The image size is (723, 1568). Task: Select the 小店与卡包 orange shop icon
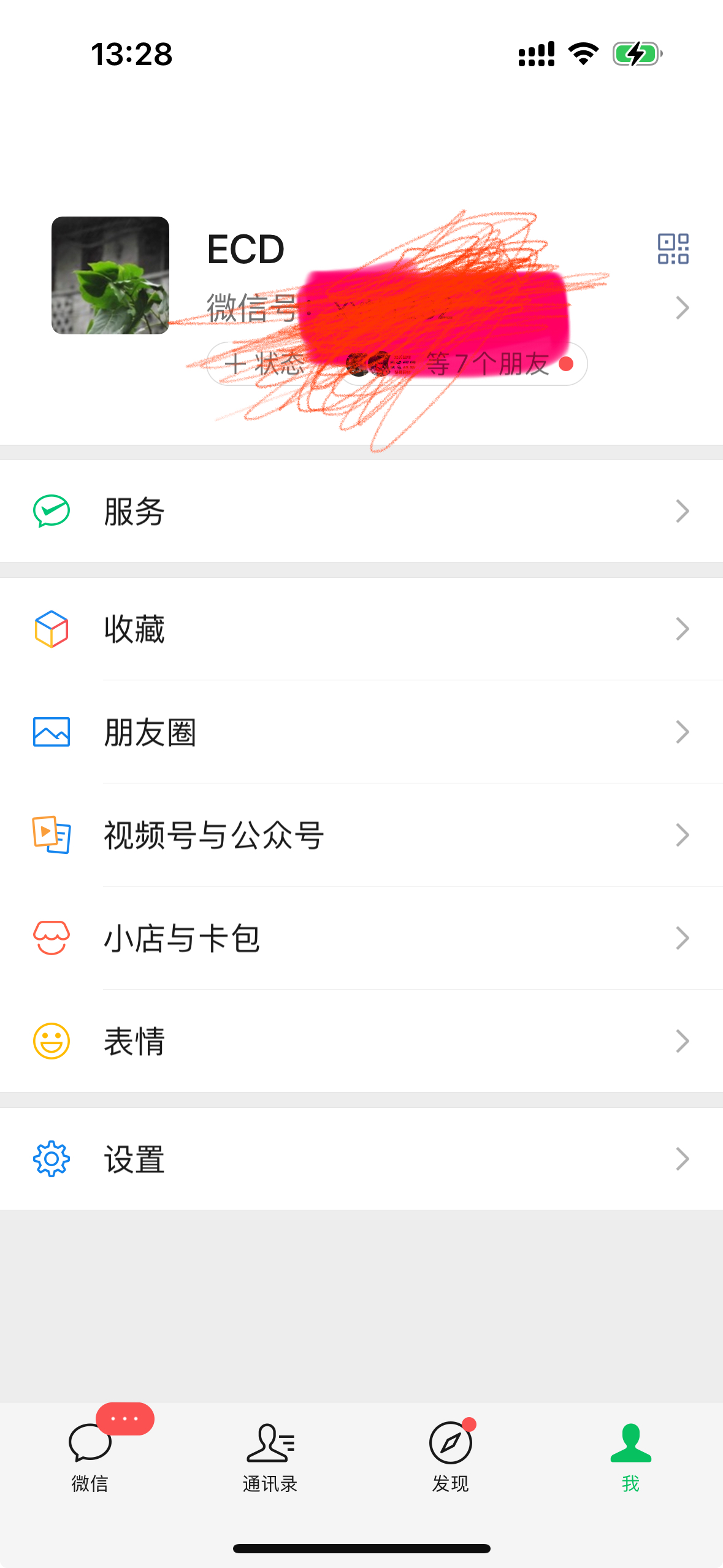(52, 937)
